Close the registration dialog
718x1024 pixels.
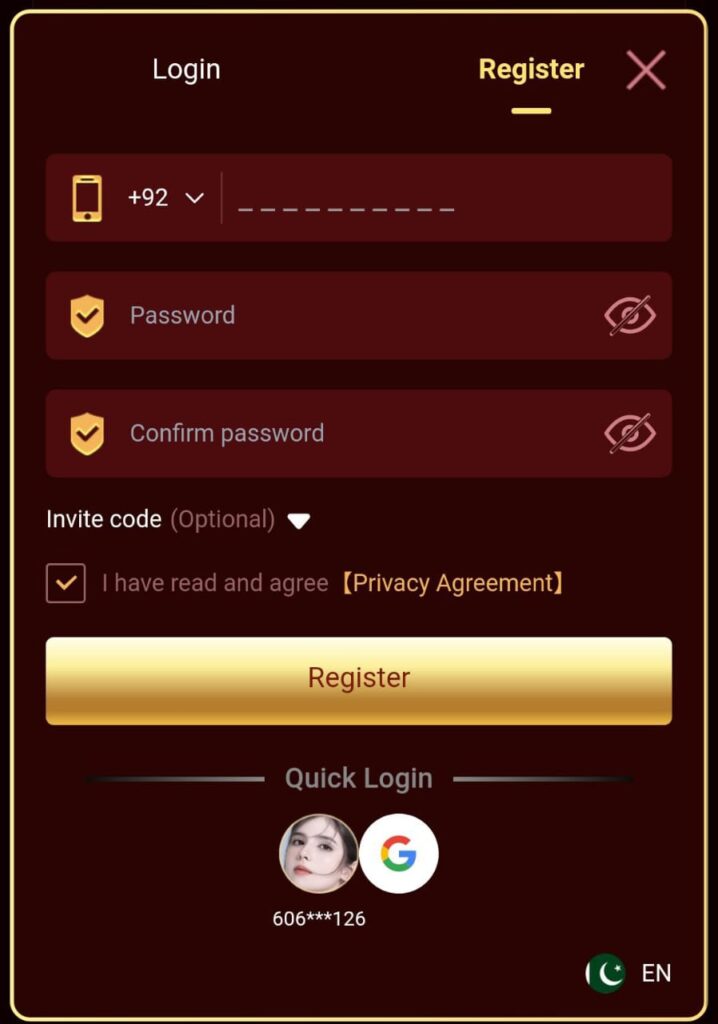tap(645, 70)
